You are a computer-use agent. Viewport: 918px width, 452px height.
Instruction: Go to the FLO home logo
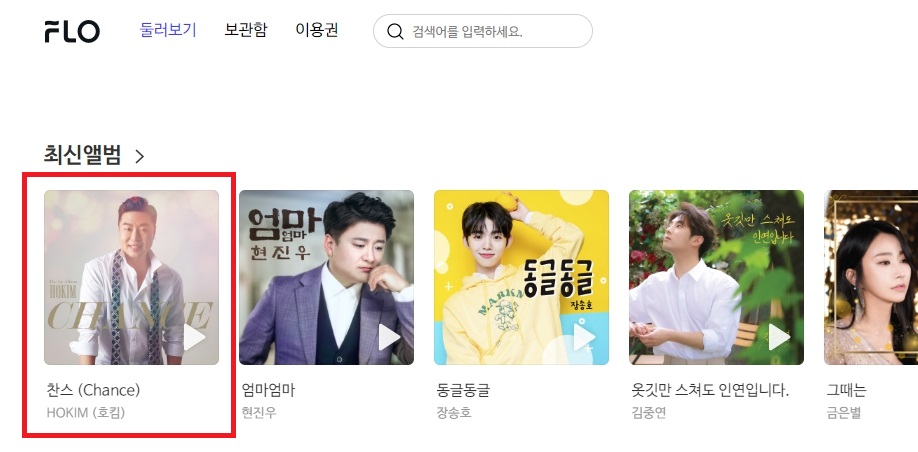[x=72, y=32]
